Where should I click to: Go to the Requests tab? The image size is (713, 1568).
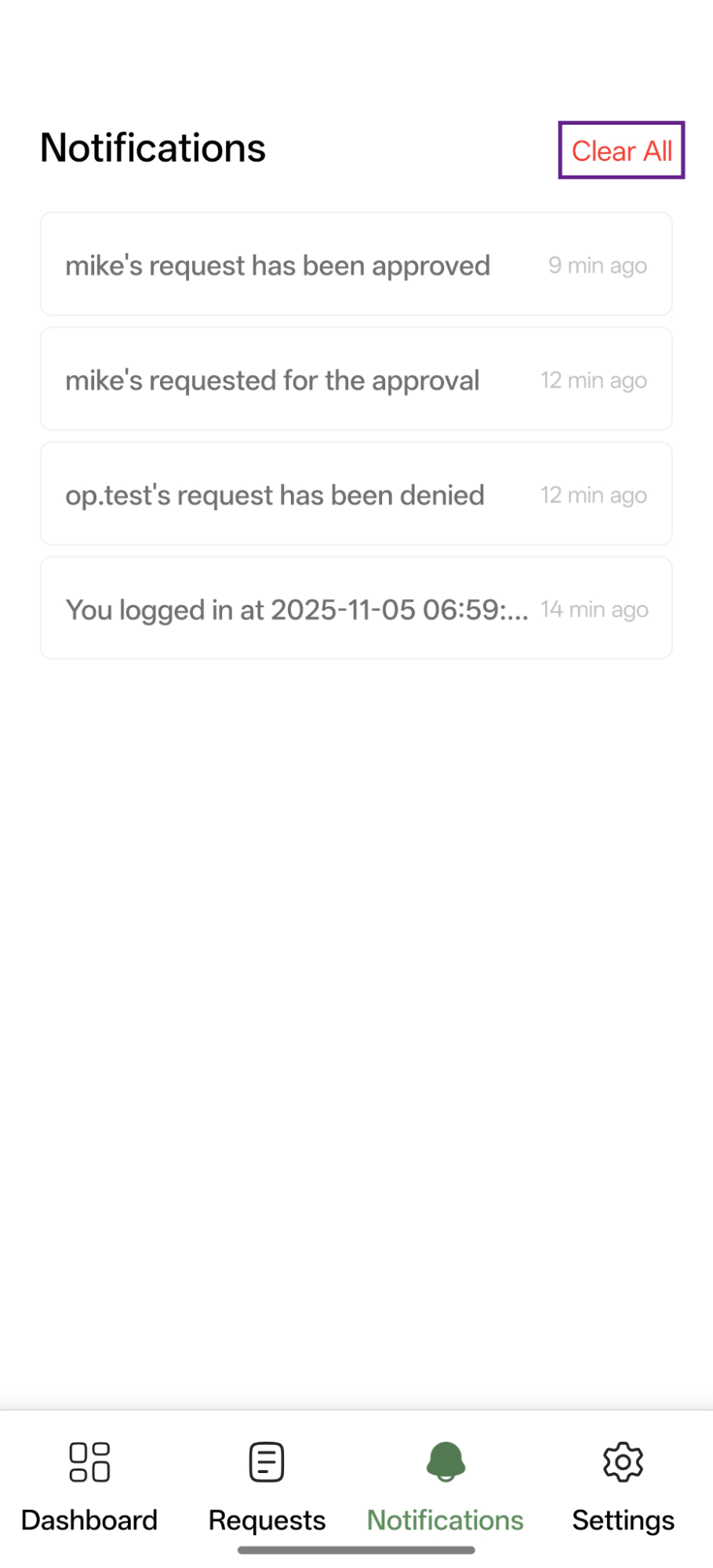[x=267, y=1485]
